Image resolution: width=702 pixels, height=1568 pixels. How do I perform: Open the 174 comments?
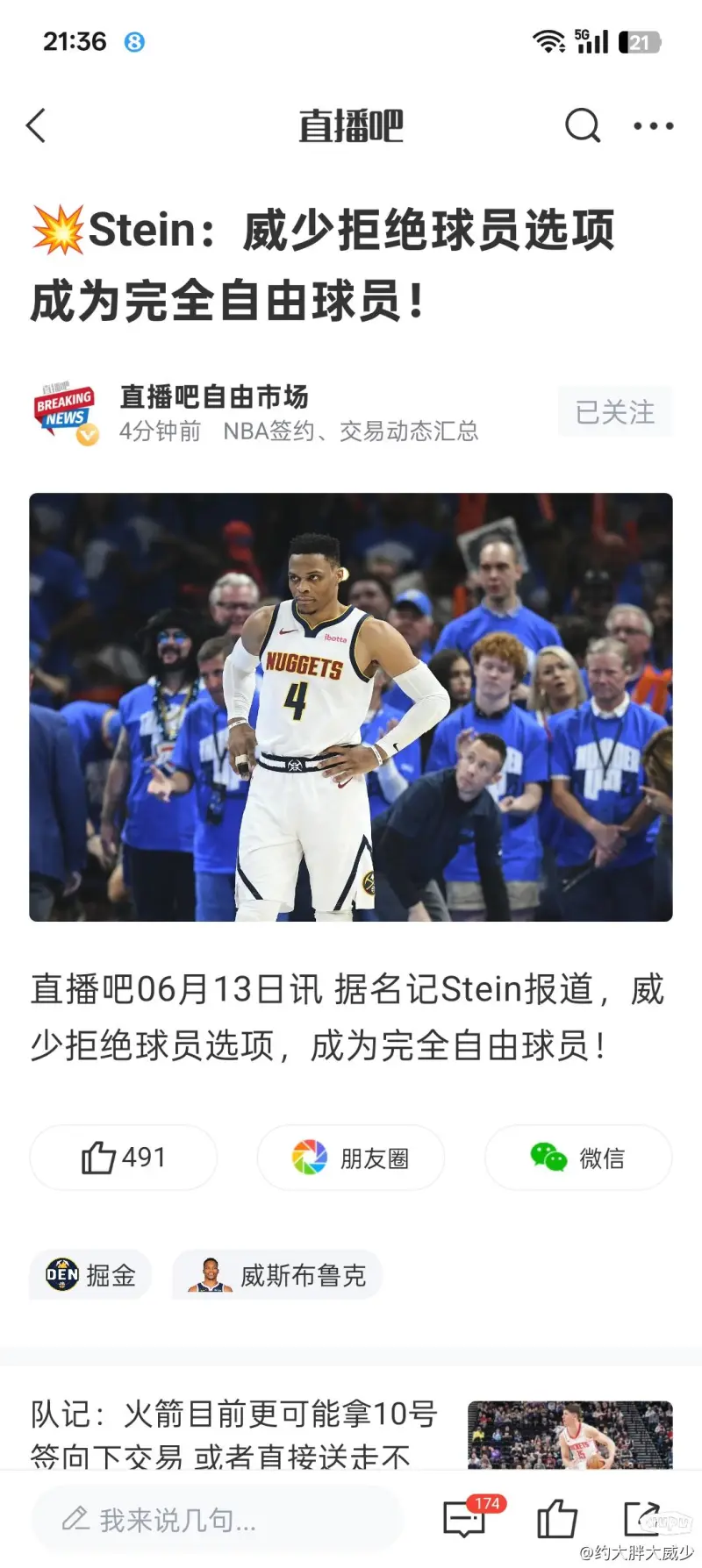pyautogui.click(x=466, y=1519)
